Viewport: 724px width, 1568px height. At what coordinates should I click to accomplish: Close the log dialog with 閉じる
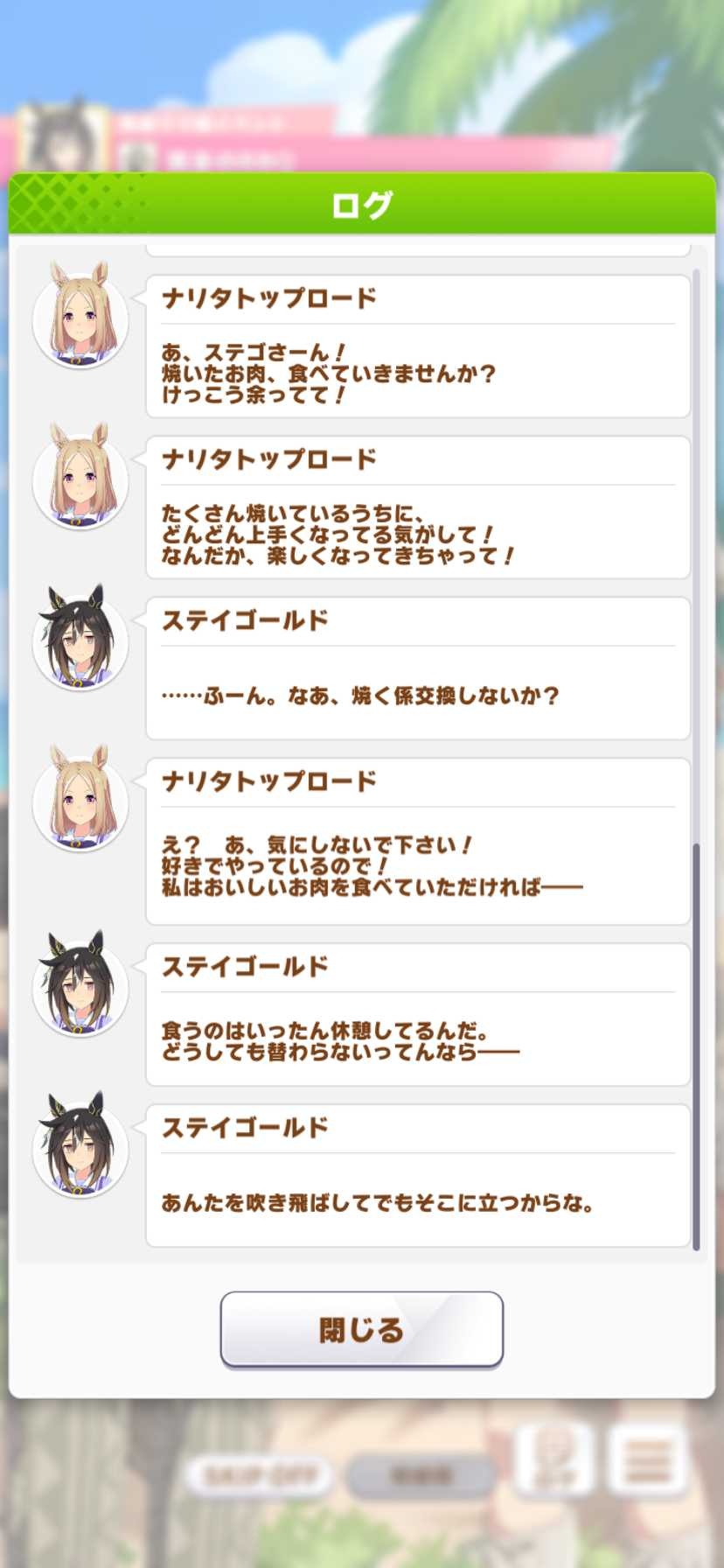coord(361,1329)
